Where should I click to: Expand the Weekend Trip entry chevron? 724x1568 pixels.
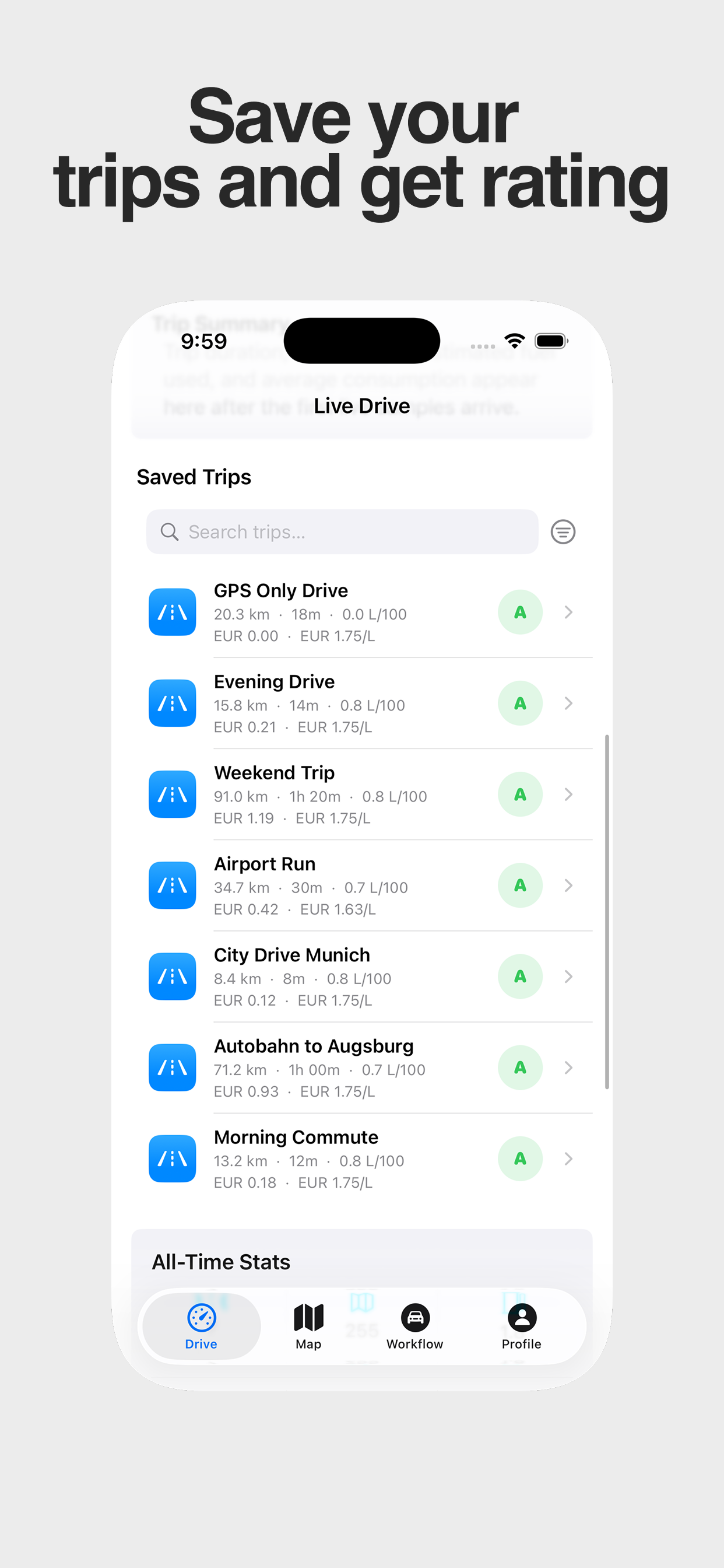(568, 794)
